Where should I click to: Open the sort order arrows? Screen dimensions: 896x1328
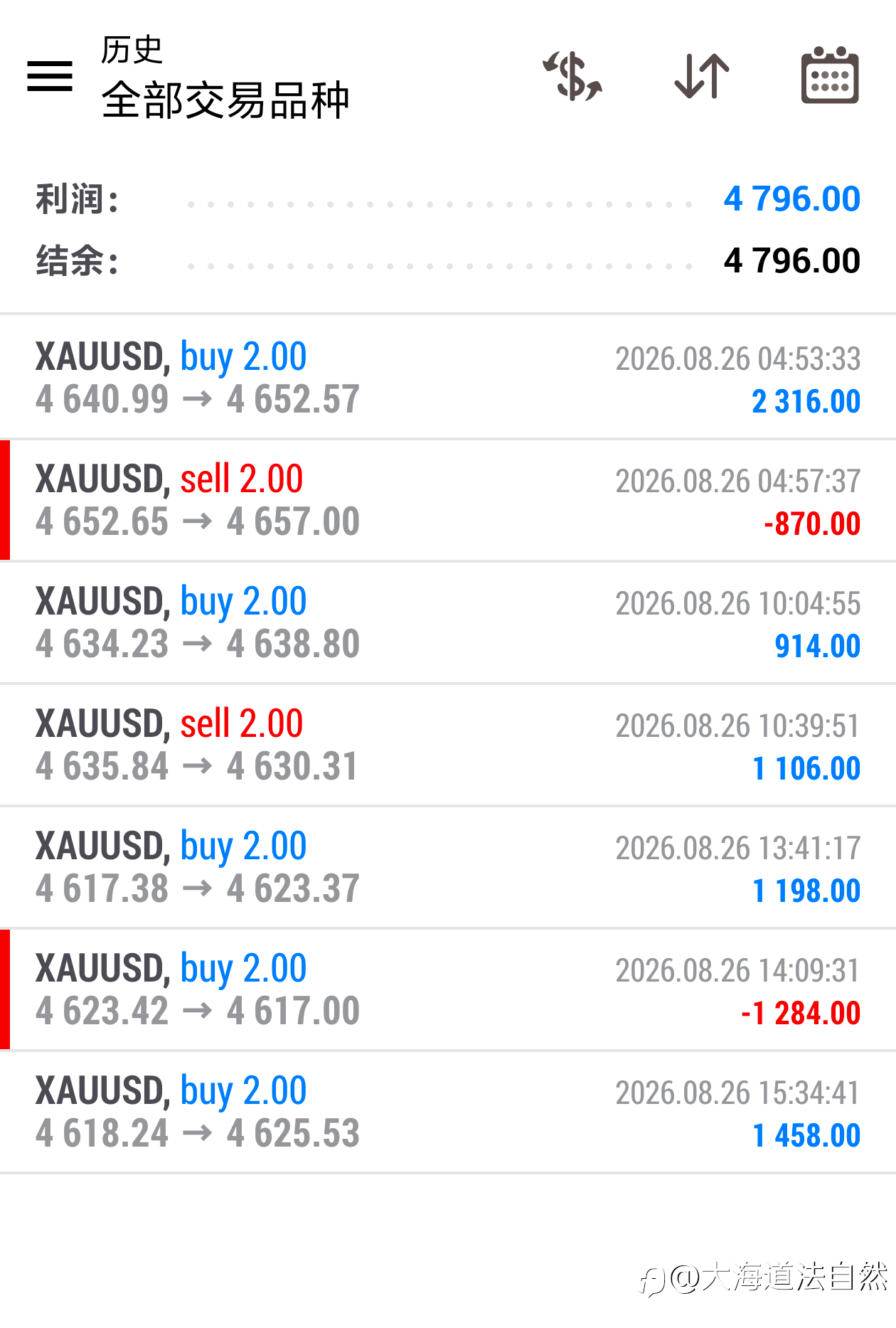[702, 76]
